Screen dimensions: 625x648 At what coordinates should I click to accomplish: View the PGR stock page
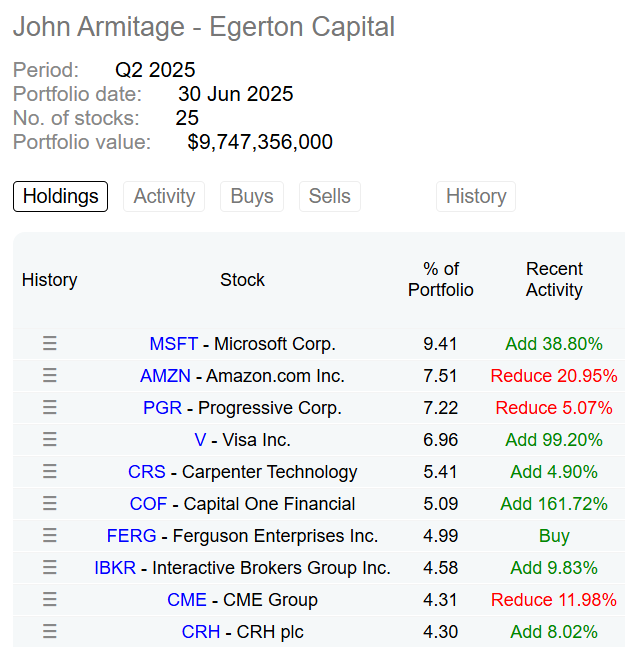161,408
